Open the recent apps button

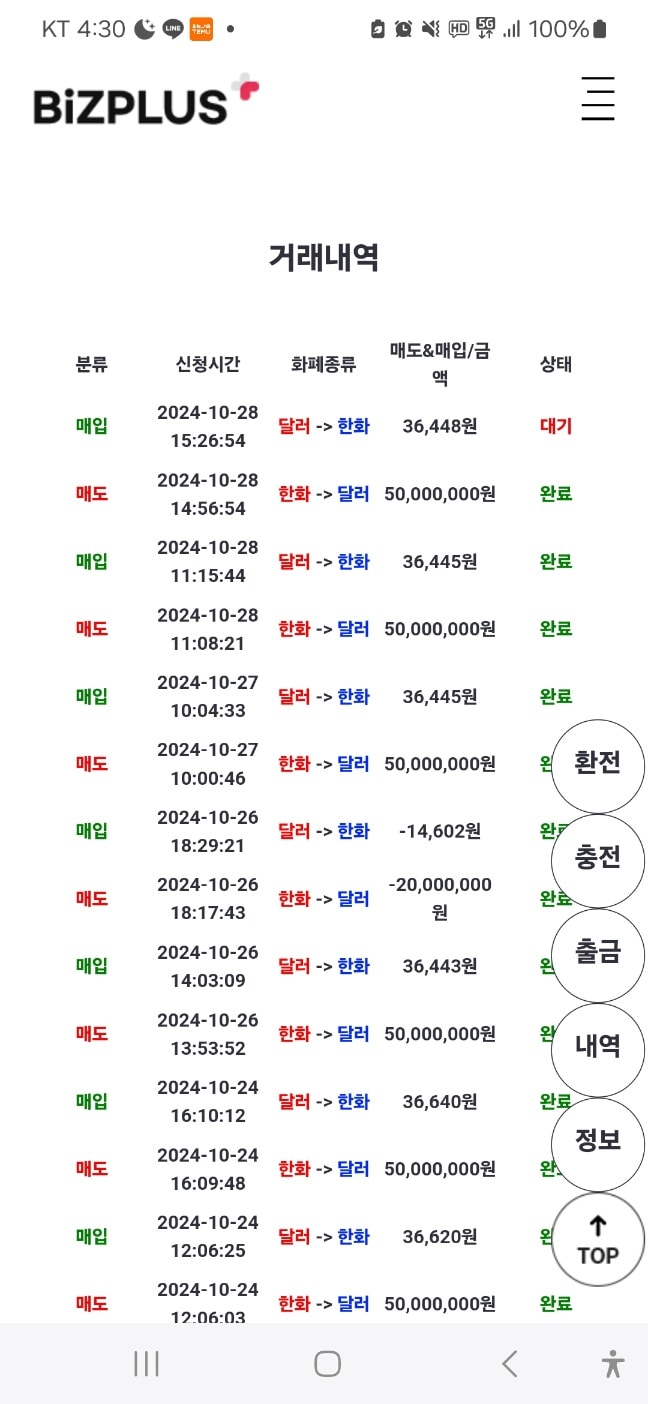click(146, 1364)
